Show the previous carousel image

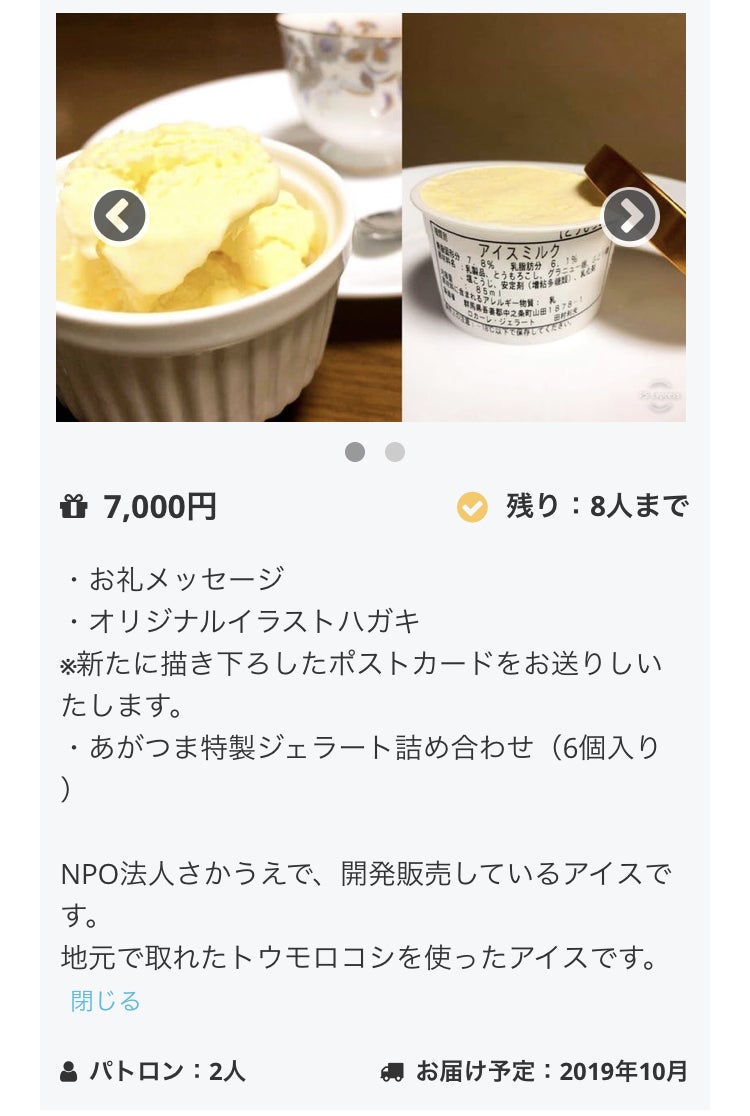pyautogui.click(x=120, y=216)
